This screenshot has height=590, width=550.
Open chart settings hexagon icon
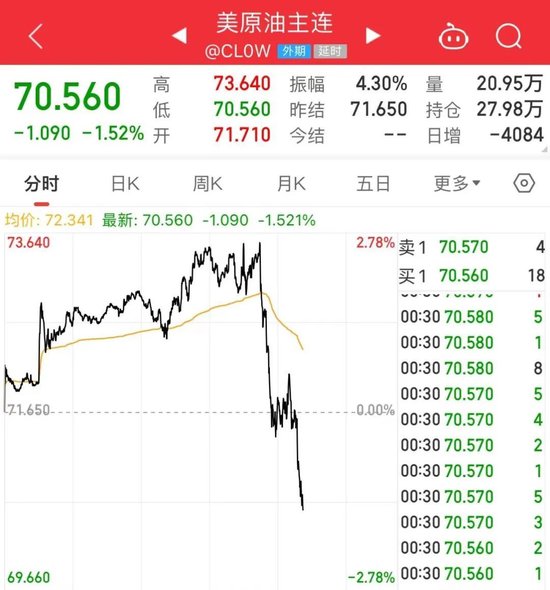(524, 183)
